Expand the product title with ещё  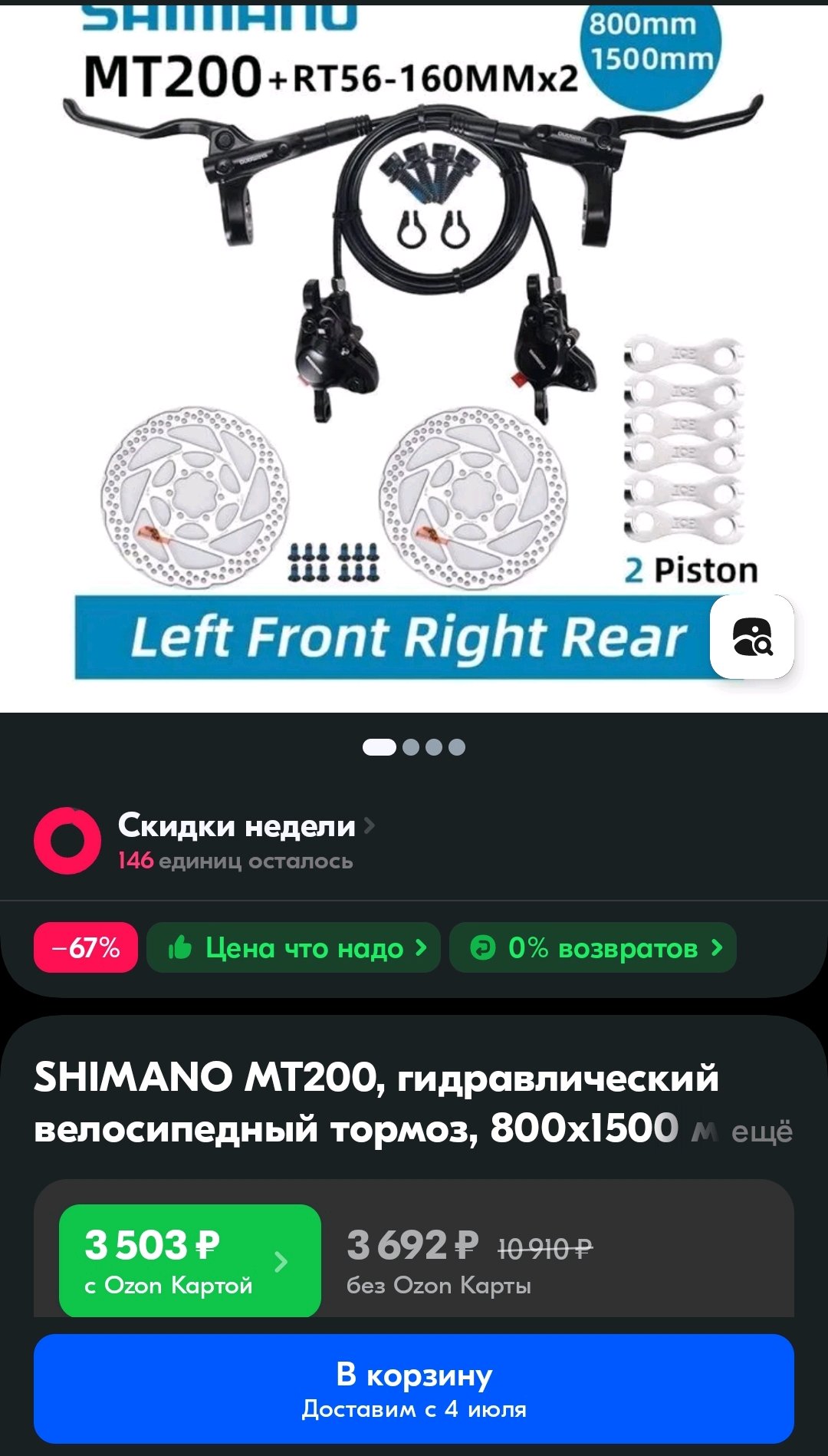tap(761, 1132)
